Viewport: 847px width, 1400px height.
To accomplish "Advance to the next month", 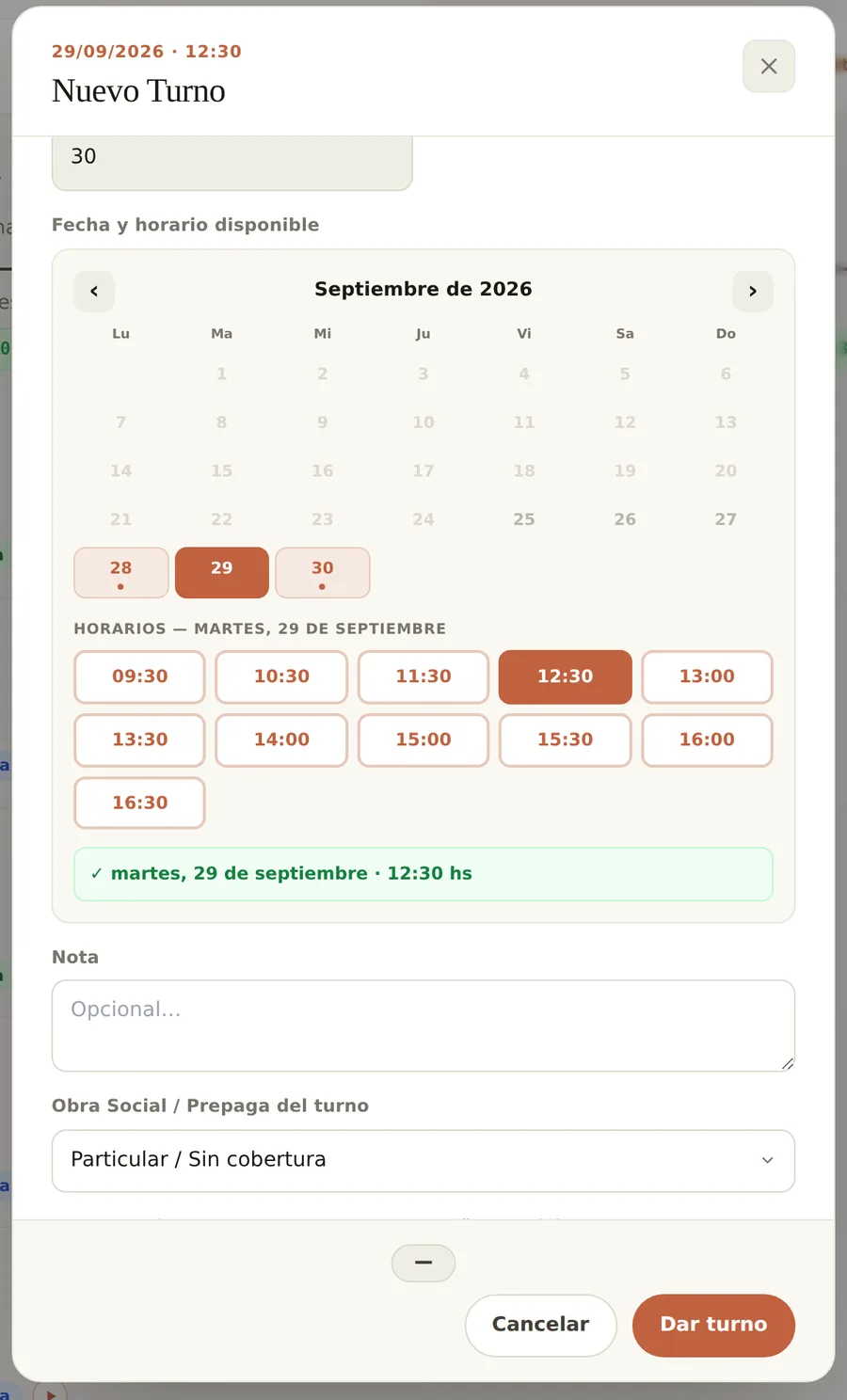I will 753,291.
